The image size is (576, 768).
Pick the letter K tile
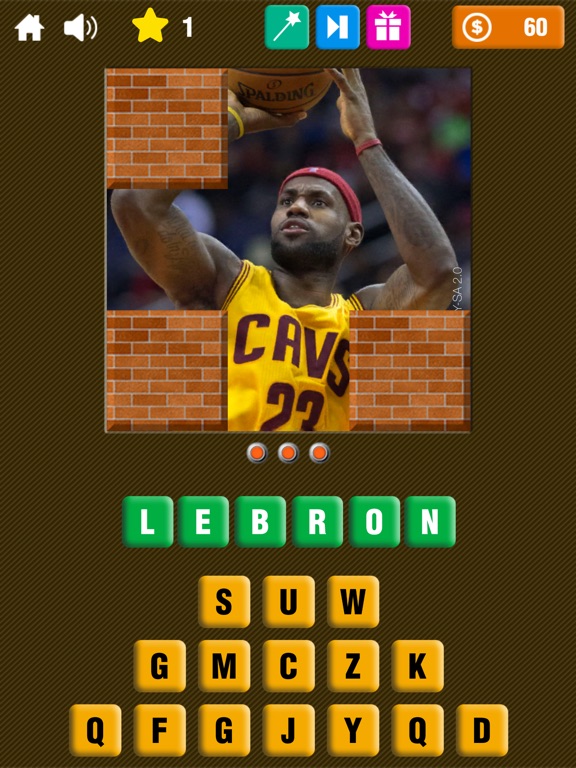point(418,666)
